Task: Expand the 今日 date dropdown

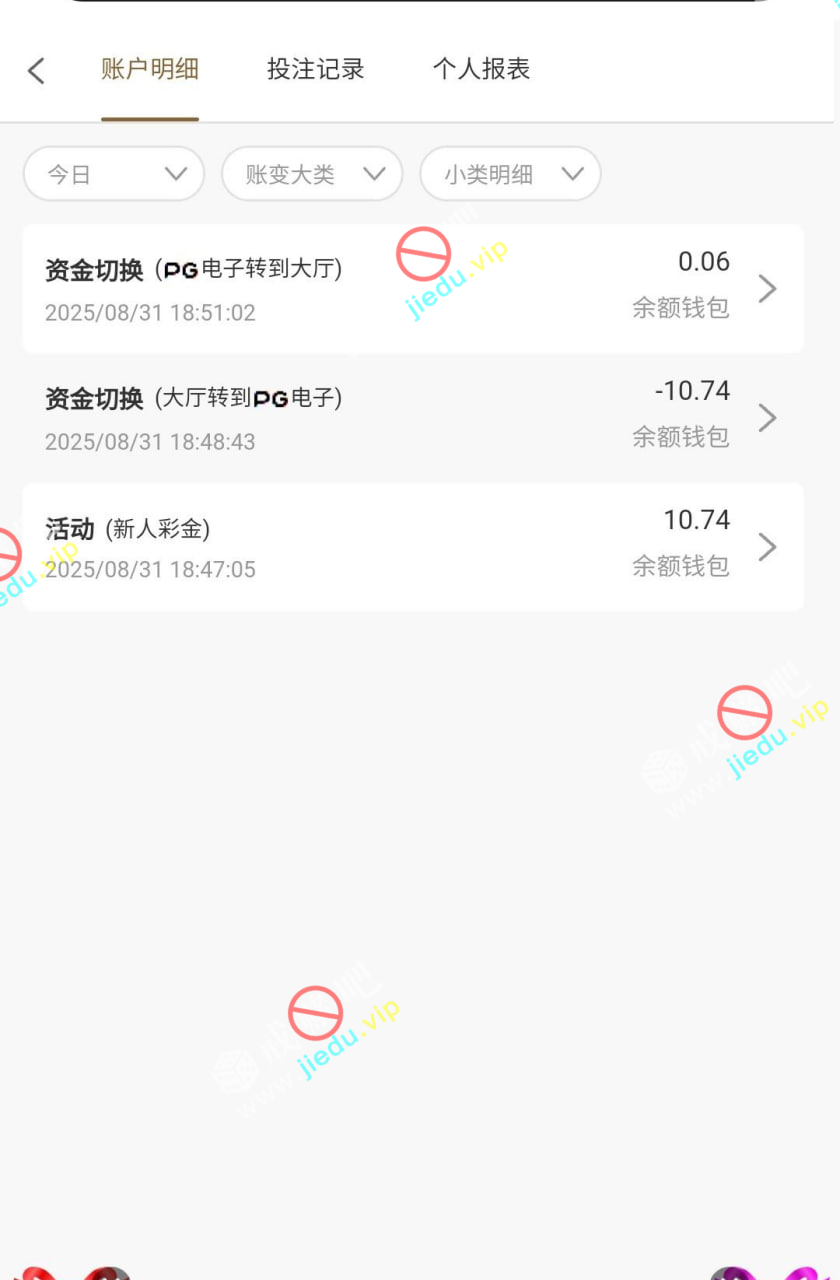Action: coord(114,174)
